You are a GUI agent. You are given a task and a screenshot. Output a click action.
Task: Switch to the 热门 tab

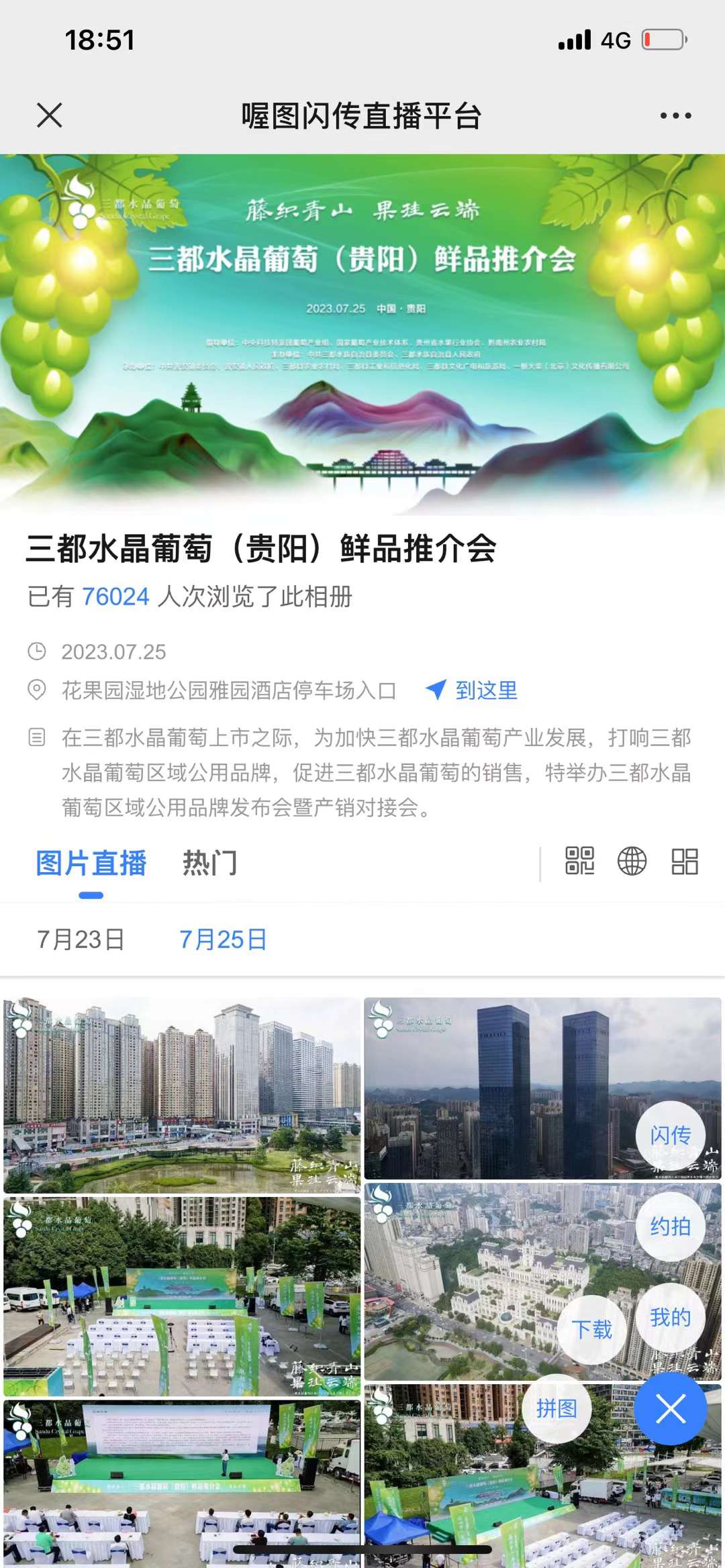click(209, 863)
